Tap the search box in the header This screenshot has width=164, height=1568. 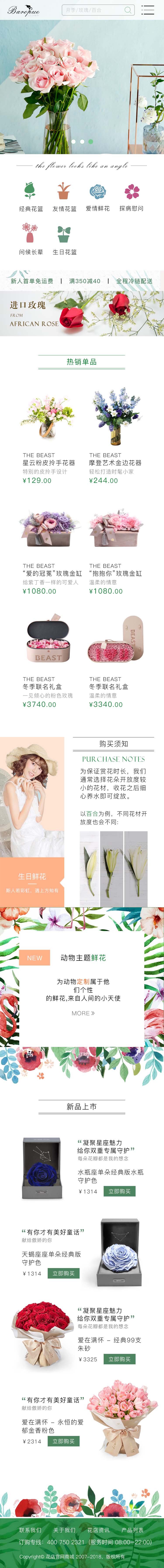(x=98, y=10)
